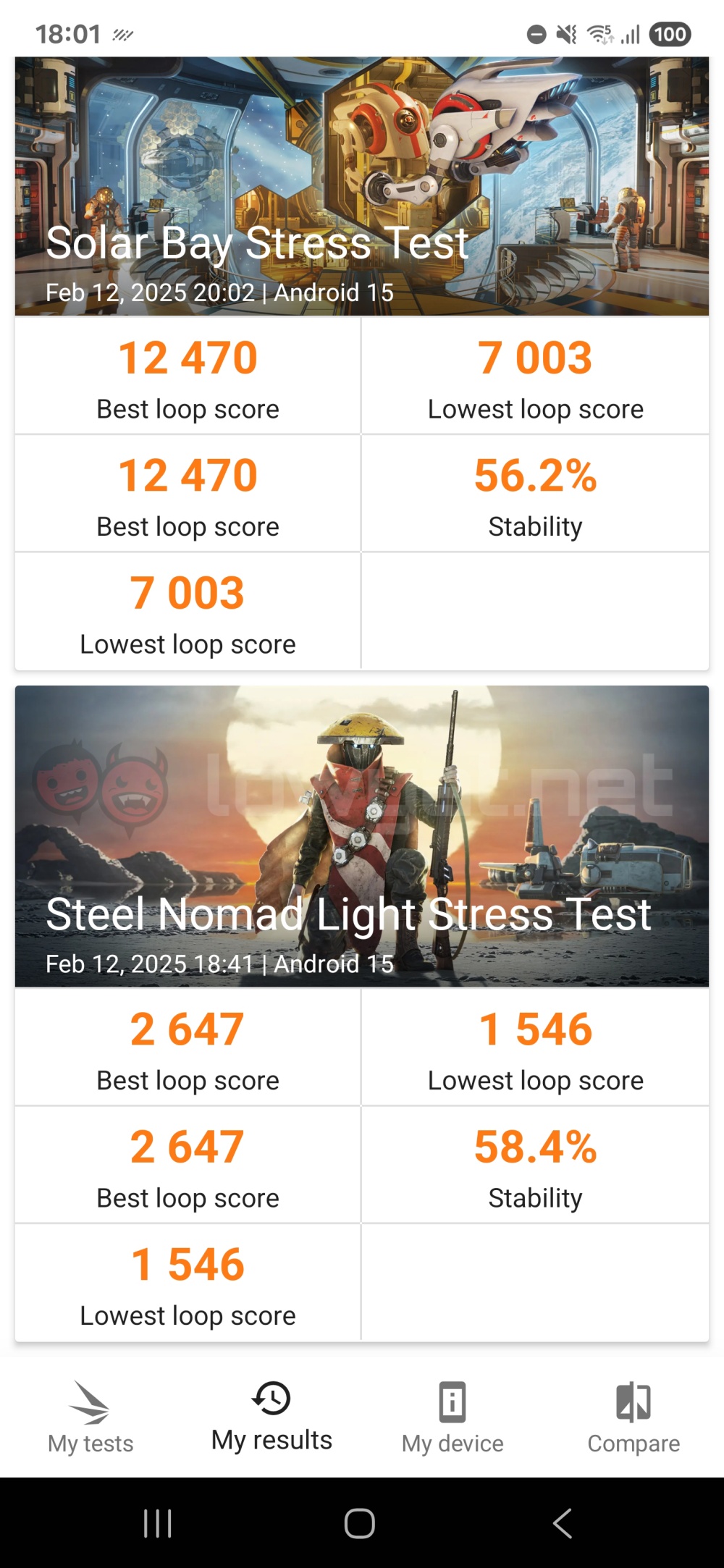This screenshot has width=724, height=1568.
Task: Tap the system back button
Action: [x=563, y=1523]
